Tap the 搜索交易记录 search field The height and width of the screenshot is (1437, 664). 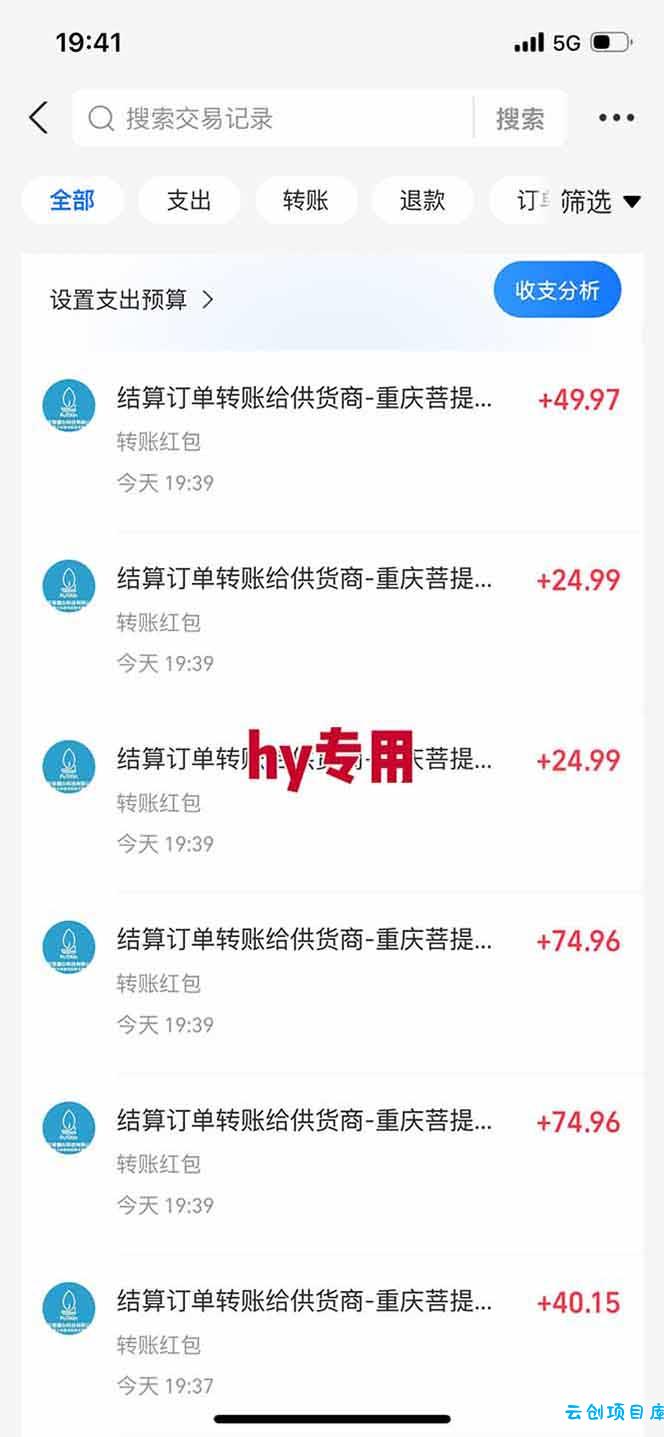point(270,119)
